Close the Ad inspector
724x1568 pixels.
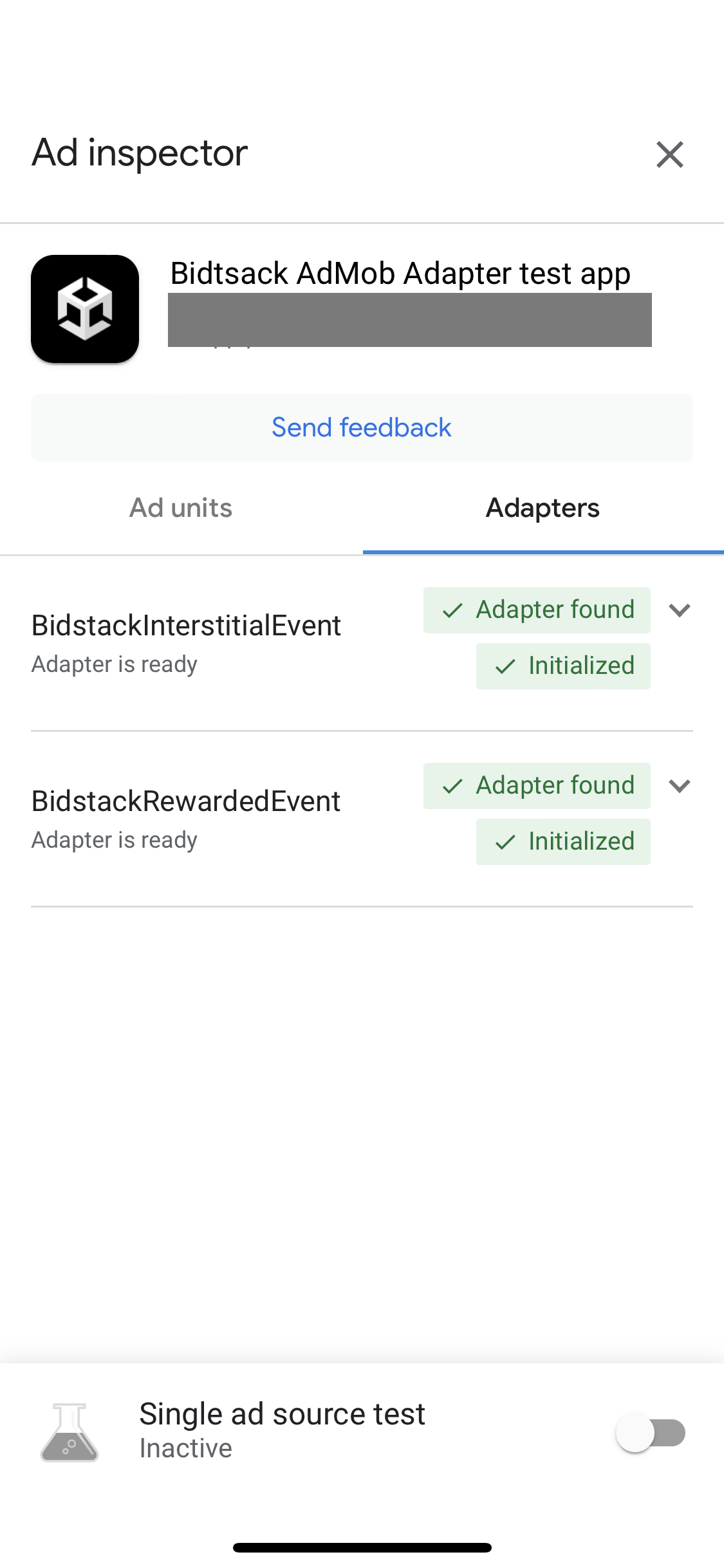click(x=670, y=154)
